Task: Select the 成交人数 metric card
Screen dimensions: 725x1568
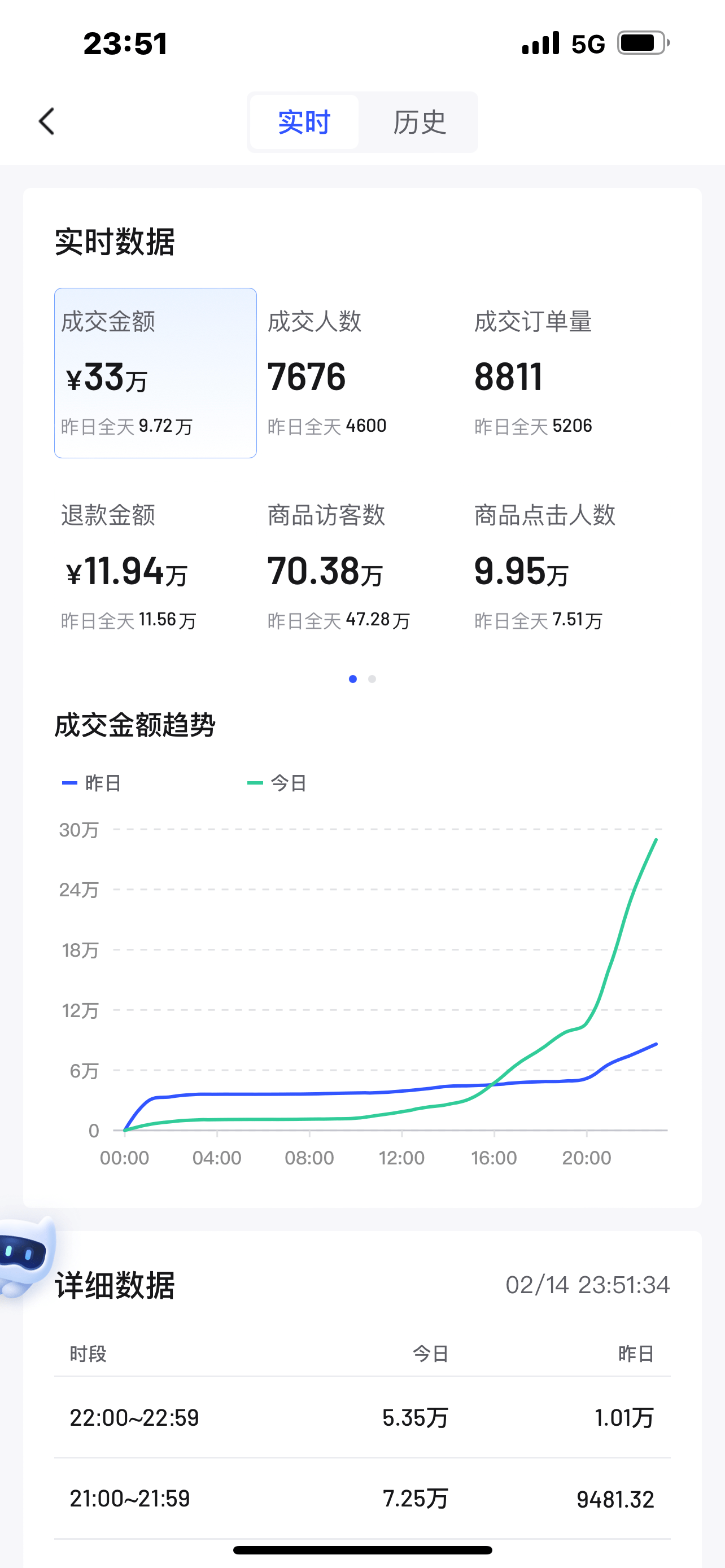Action: tap(362, 373)
